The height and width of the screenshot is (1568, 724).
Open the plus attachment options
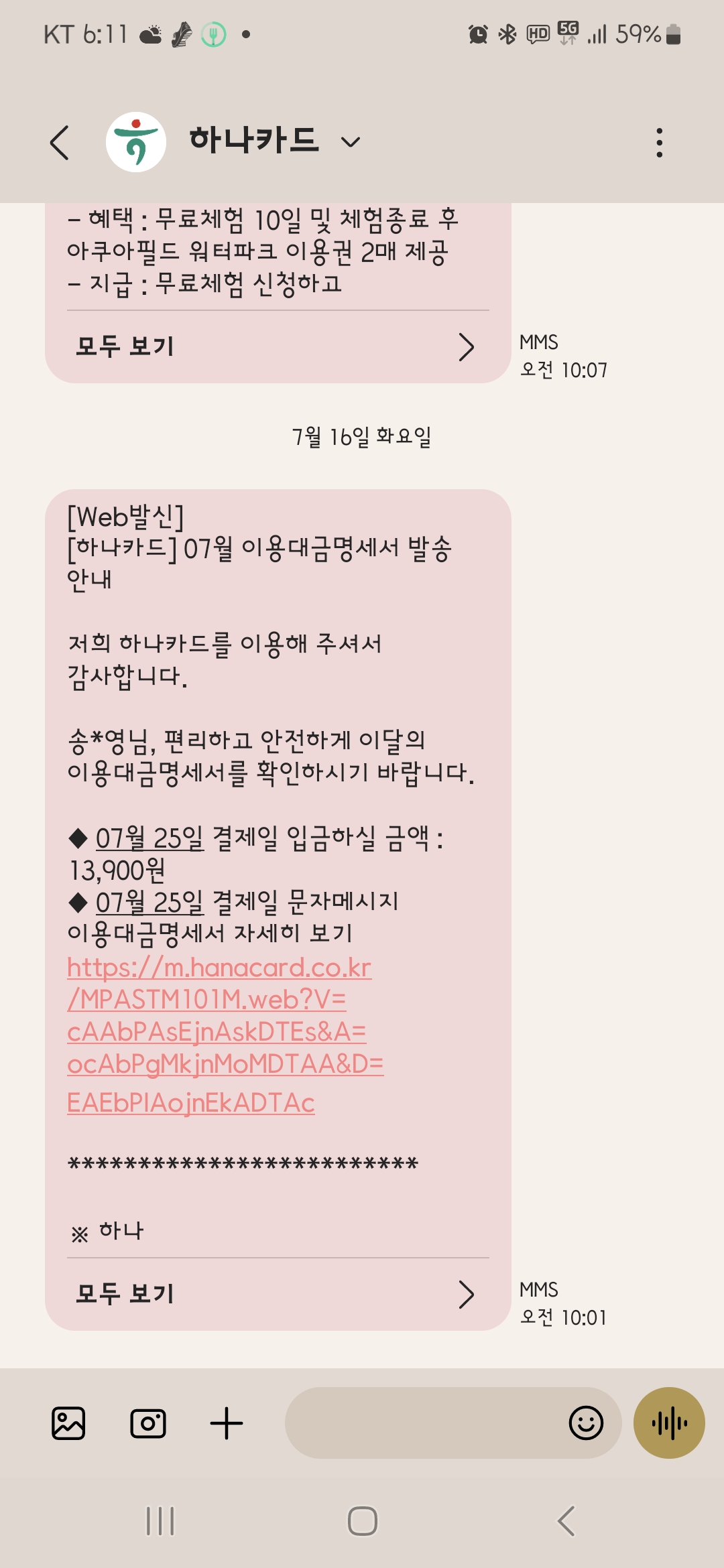[227, 1423]
